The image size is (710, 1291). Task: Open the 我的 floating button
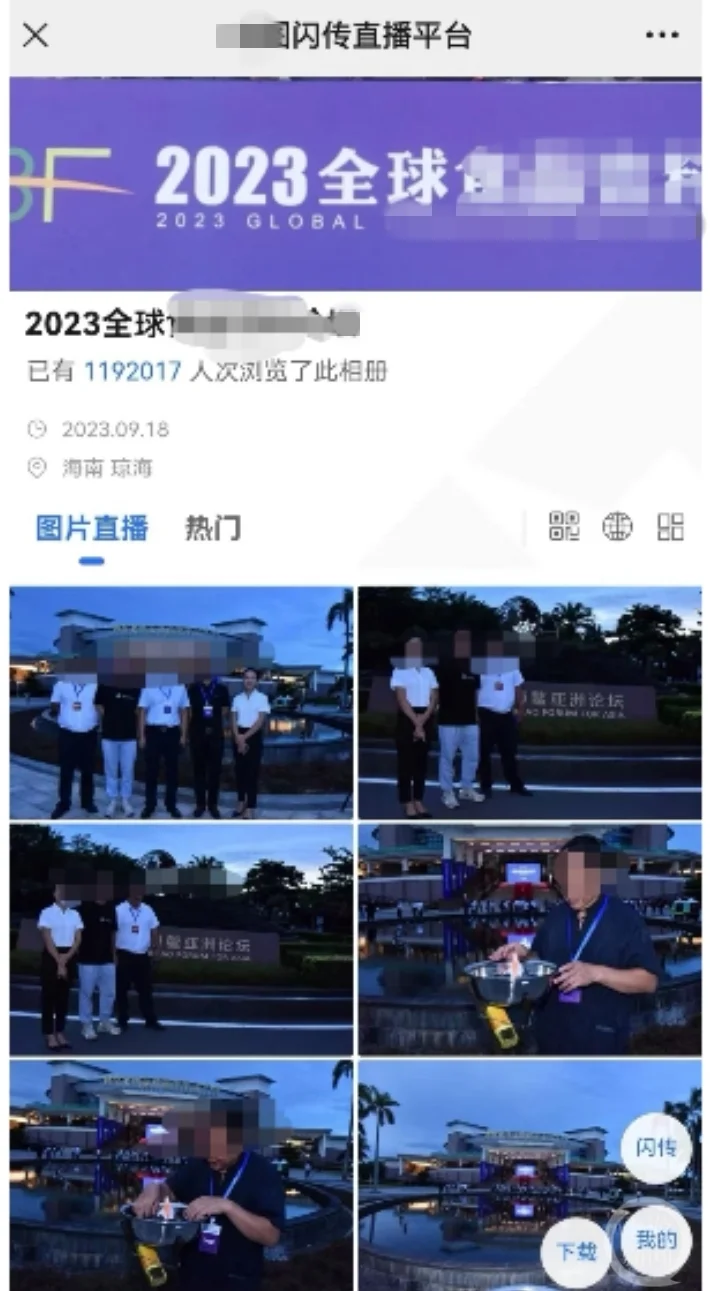pyautogui.click(x=656, y=1241)
